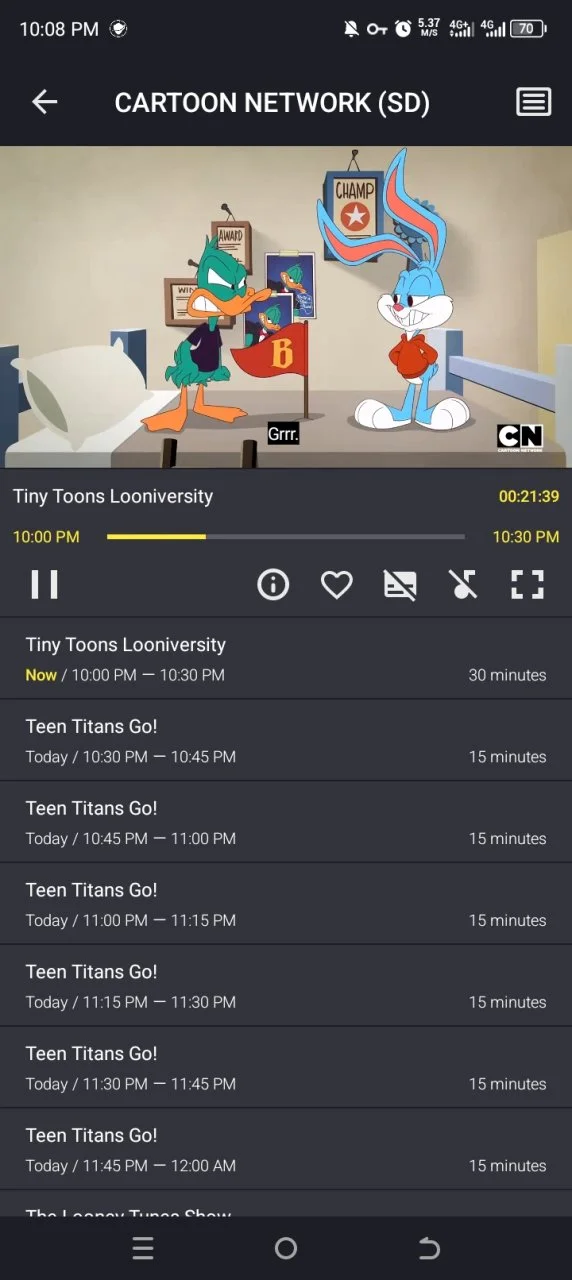572x1280 pixels.
Task: Show program info
Action: click(x=273, y=584)
